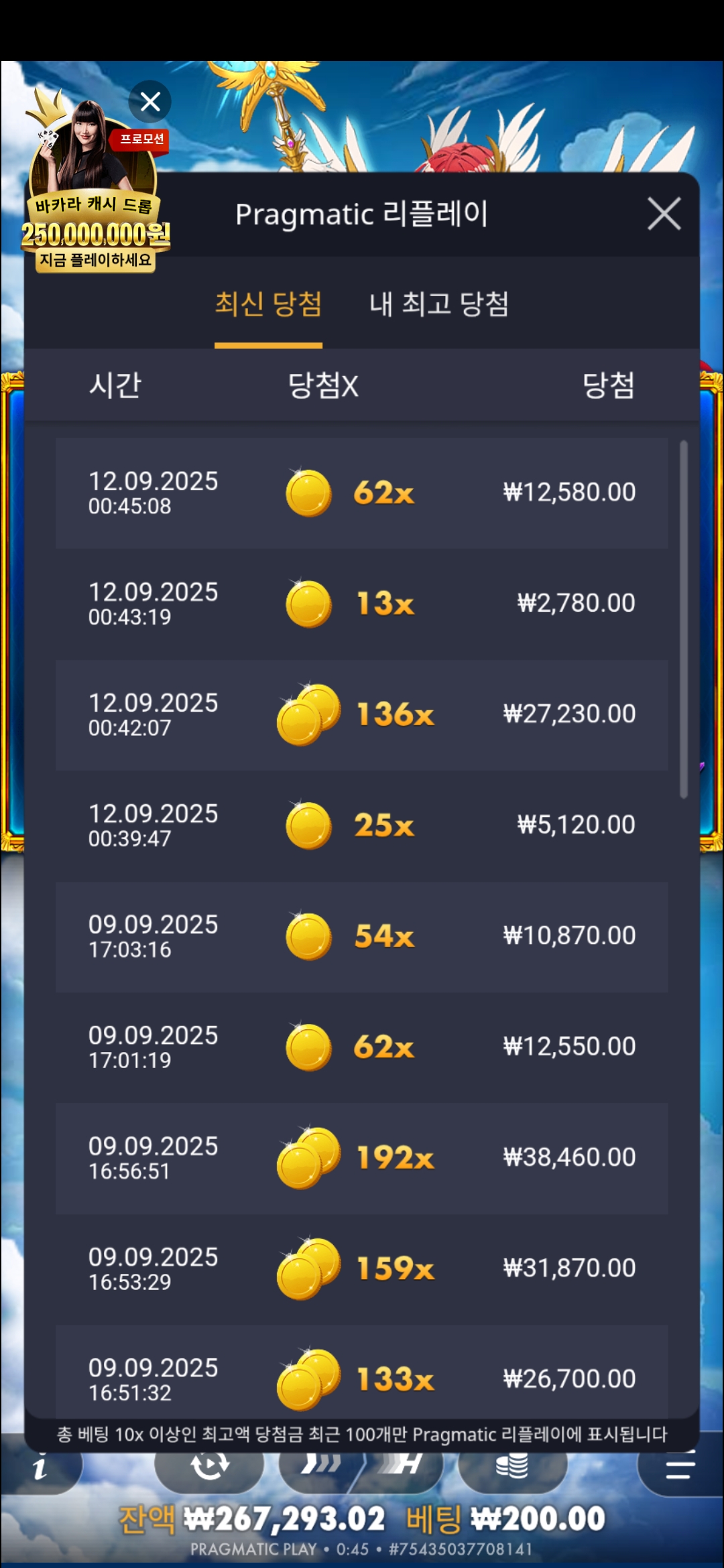Close the Pragmatic replay dialog
The height and width of the screenshot is (1568, 724).
point(664,214)
